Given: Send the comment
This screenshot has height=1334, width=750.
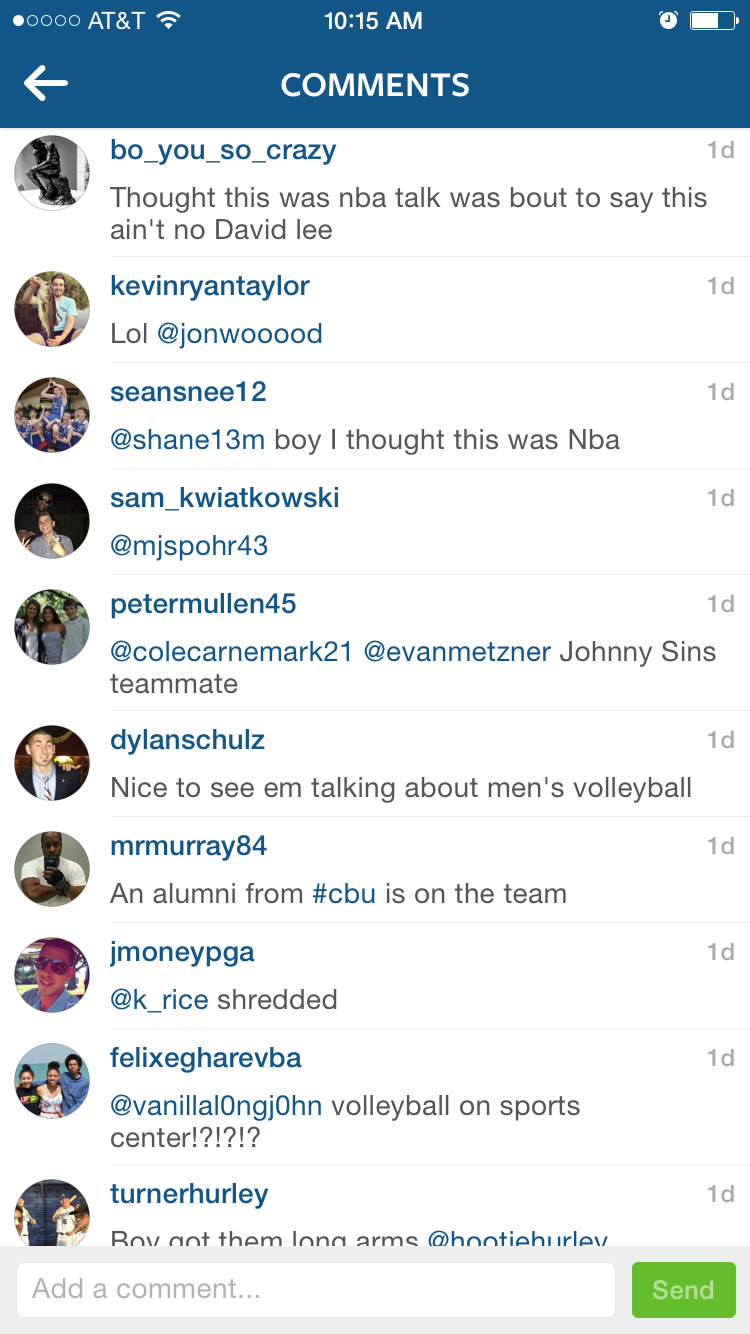Looking at the screenshot, I should click(x=683, y=1289).
